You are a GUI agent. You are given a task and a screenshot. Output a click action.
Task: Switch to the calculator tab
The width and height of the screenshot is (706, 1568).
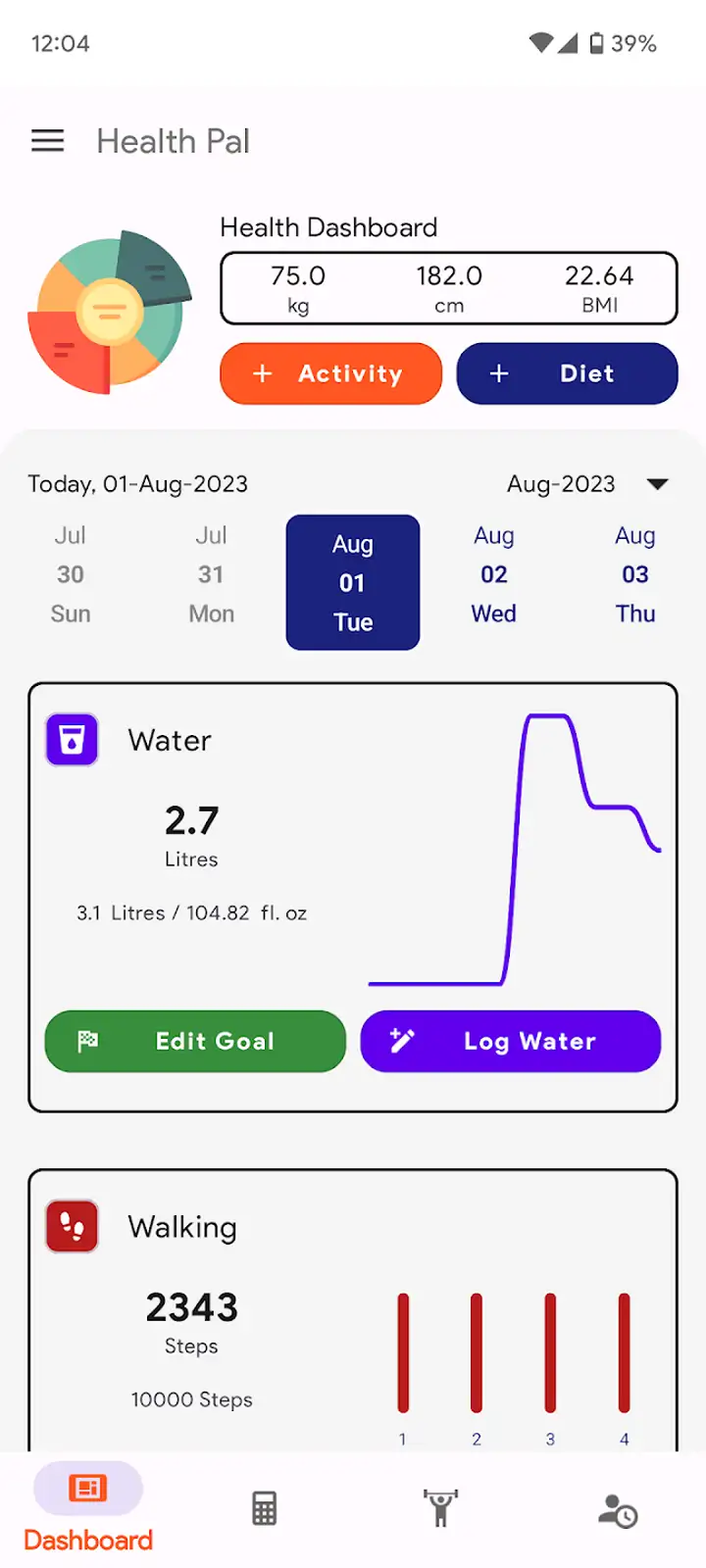265,1509
